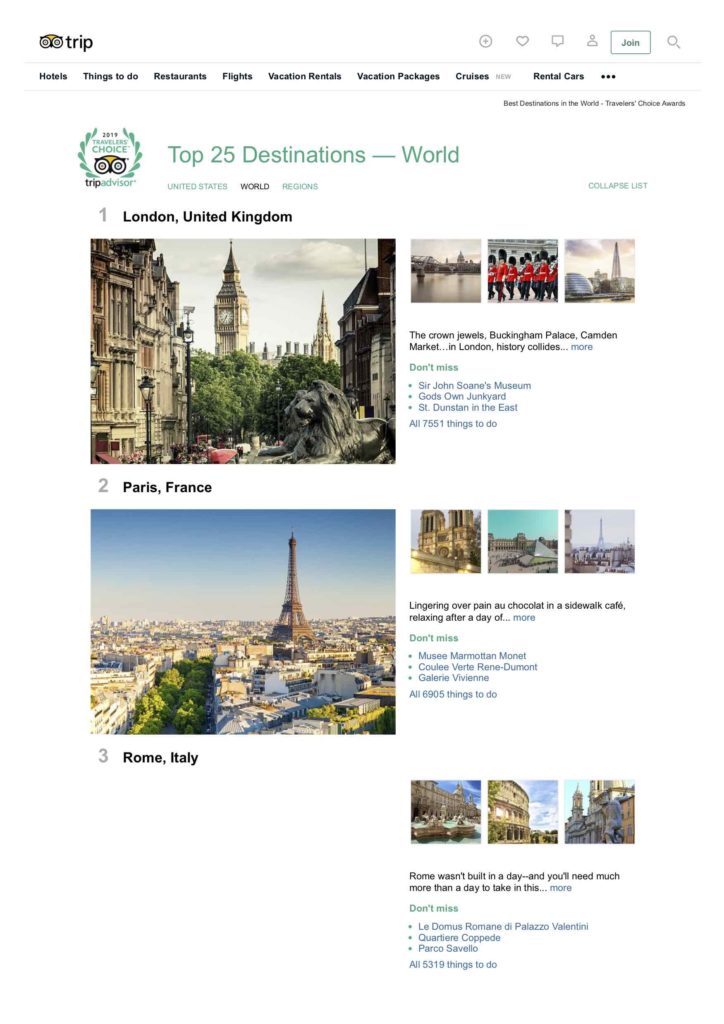Open Flights section
The image size is (724, 1024).
[x=237, y=76]
